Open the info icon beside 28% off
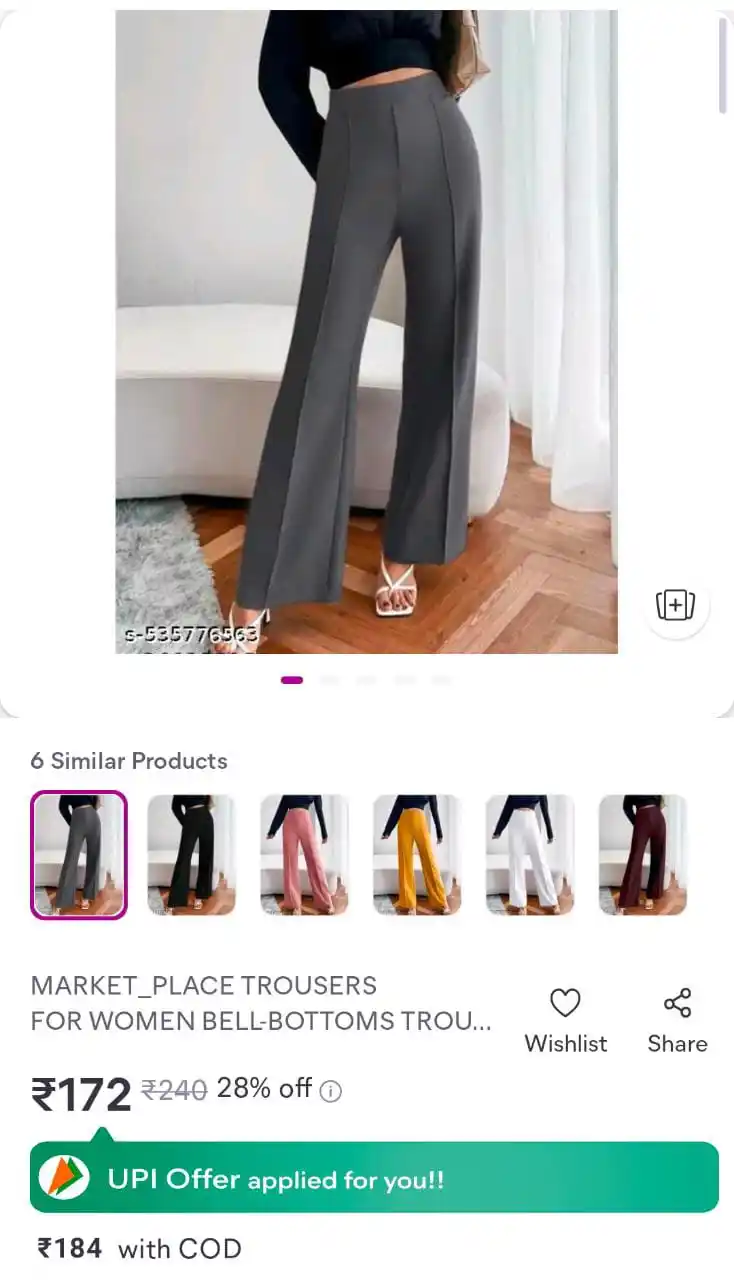The image size is (734, 1280). coord(330,1091)
